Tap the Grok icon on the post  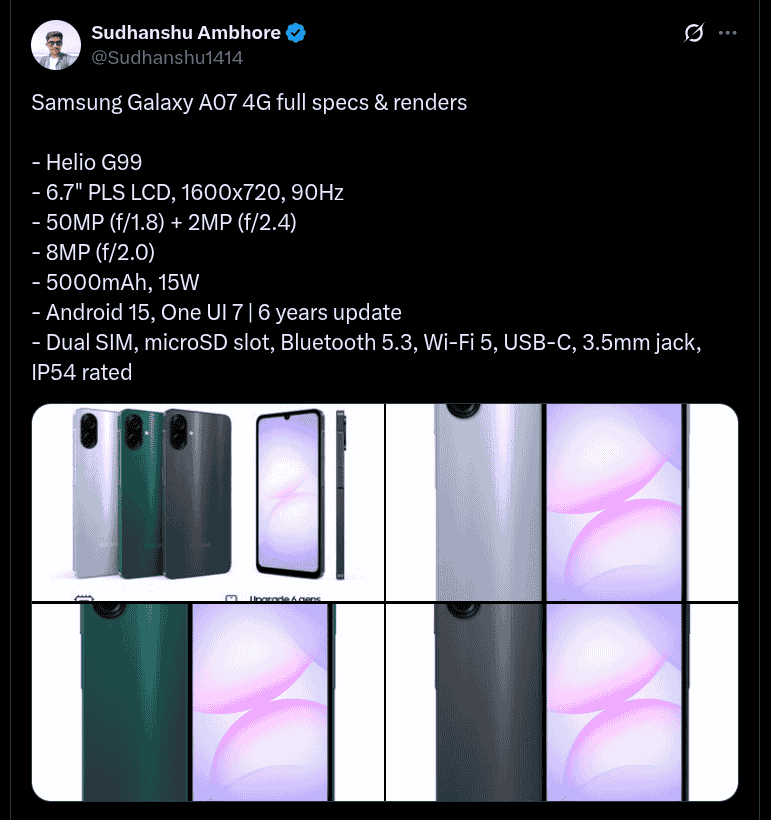tap(693, 34)
